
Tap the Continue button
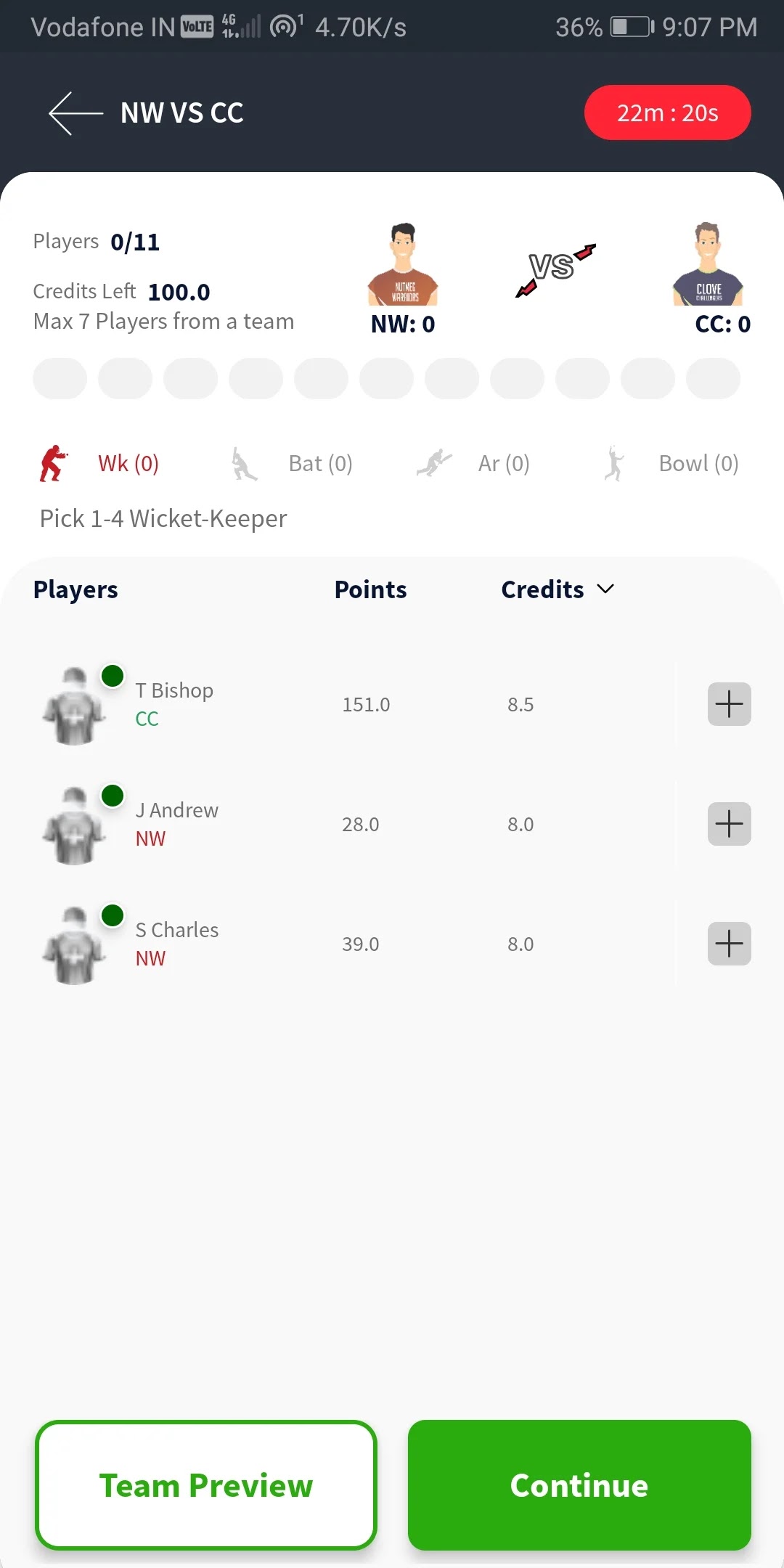tap(579, 1485)
